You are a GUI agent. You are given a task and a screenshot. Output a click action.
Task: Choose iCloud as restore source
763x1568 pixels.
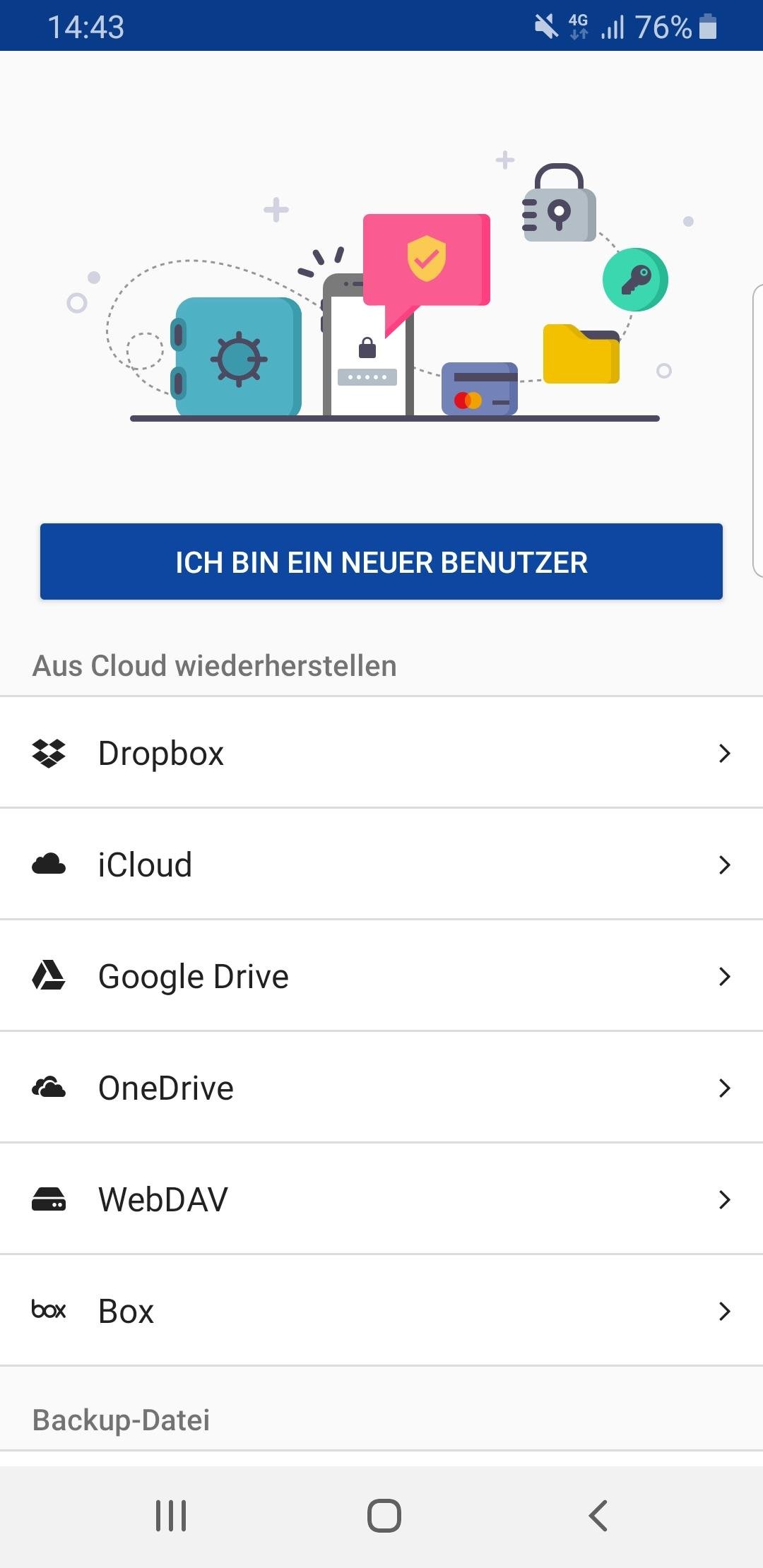tap(381, 865)
